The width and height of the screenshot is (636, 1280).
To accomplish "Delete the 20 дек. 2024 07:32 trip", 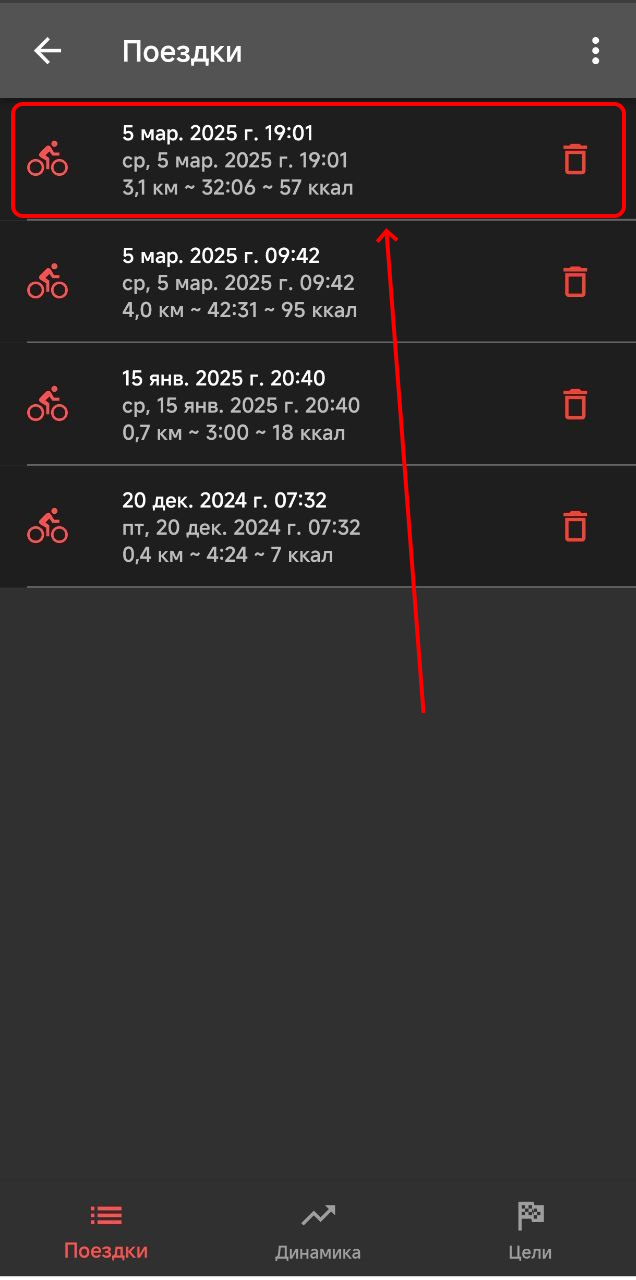I will click(574, 526).
